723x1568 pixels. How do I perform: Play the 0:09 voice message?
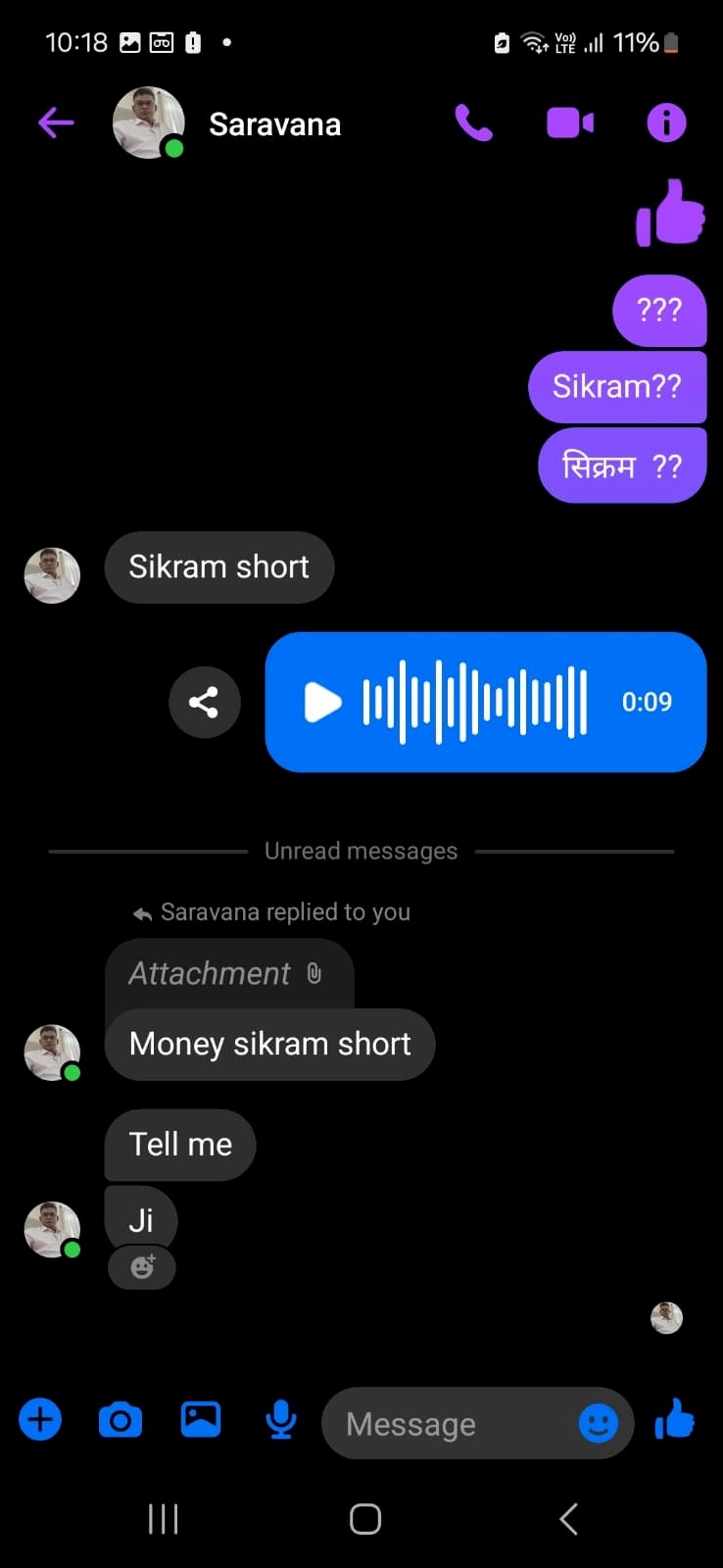click(x=322, y=702)
